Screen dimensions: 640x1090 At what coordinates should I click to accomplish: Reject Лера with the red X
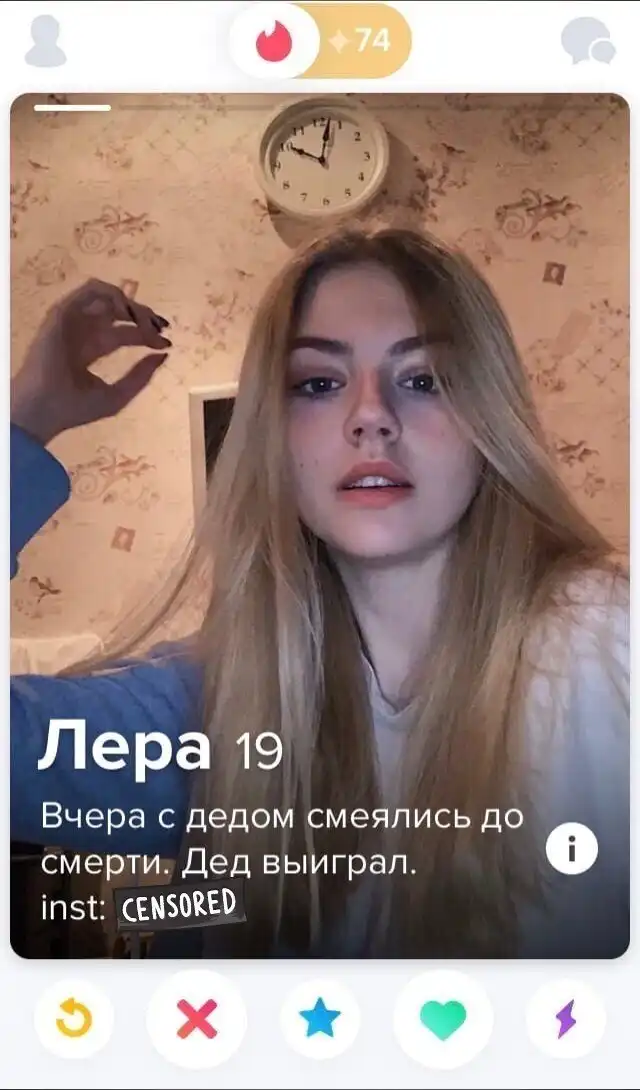tap(197, 1019)
